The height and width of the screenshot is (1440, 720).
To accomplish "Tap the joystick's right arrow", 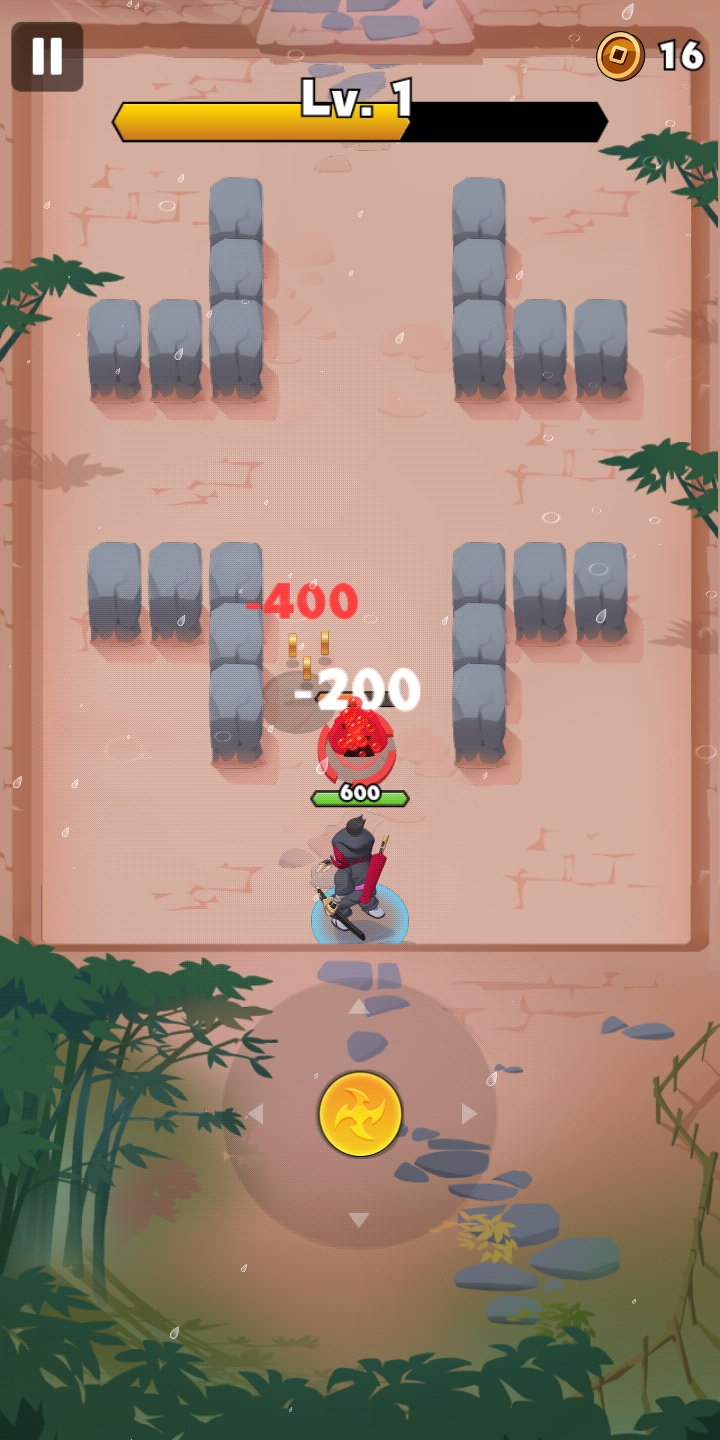I will 468,1114.
